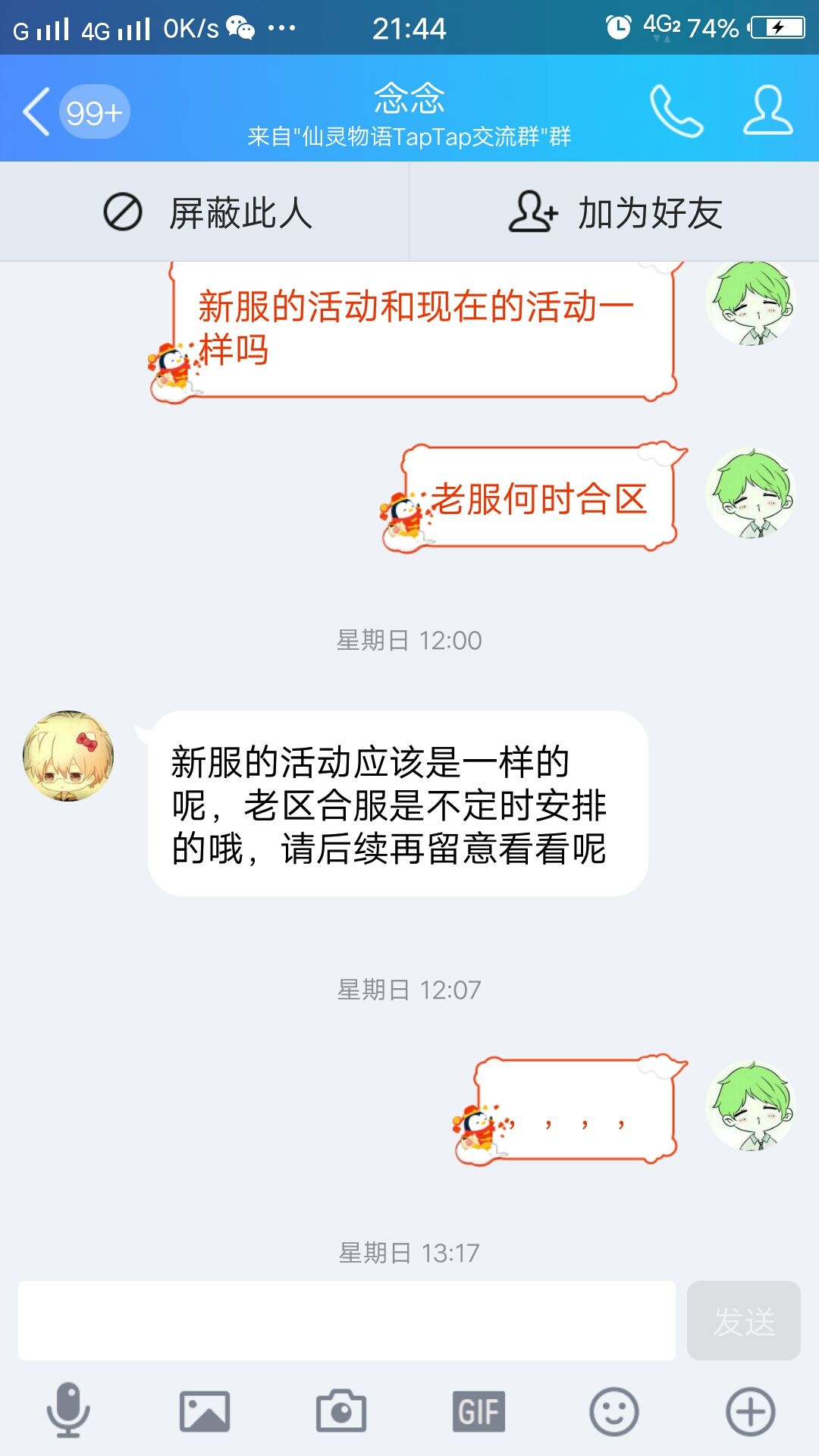Image resolution: width=819 pixels, height=1456 pixels.
Task: Open the emoji picker
Action: pyautogui.click(x=614, y=1410)
